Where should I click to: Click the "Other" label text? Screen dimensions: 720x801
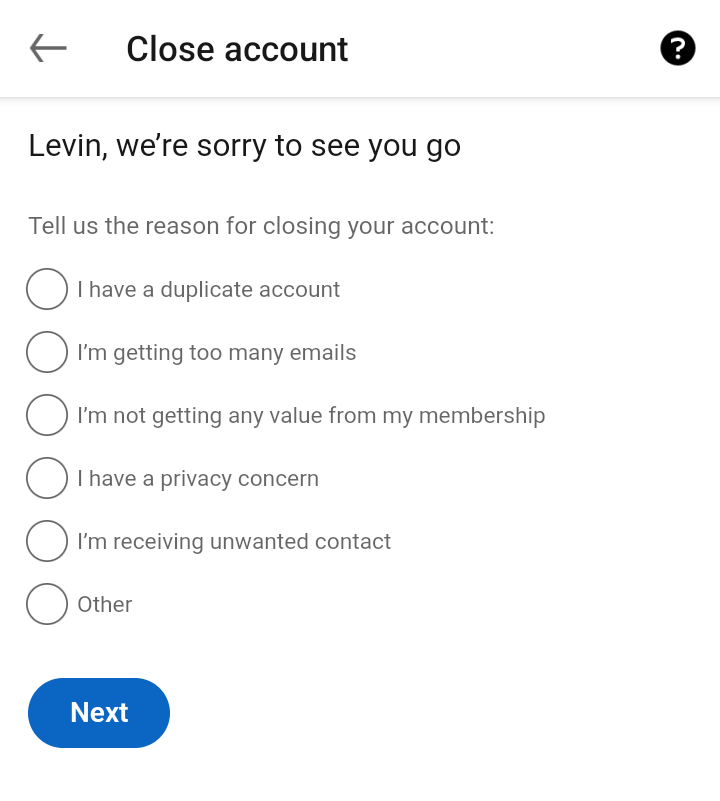[x=104, y=604]
